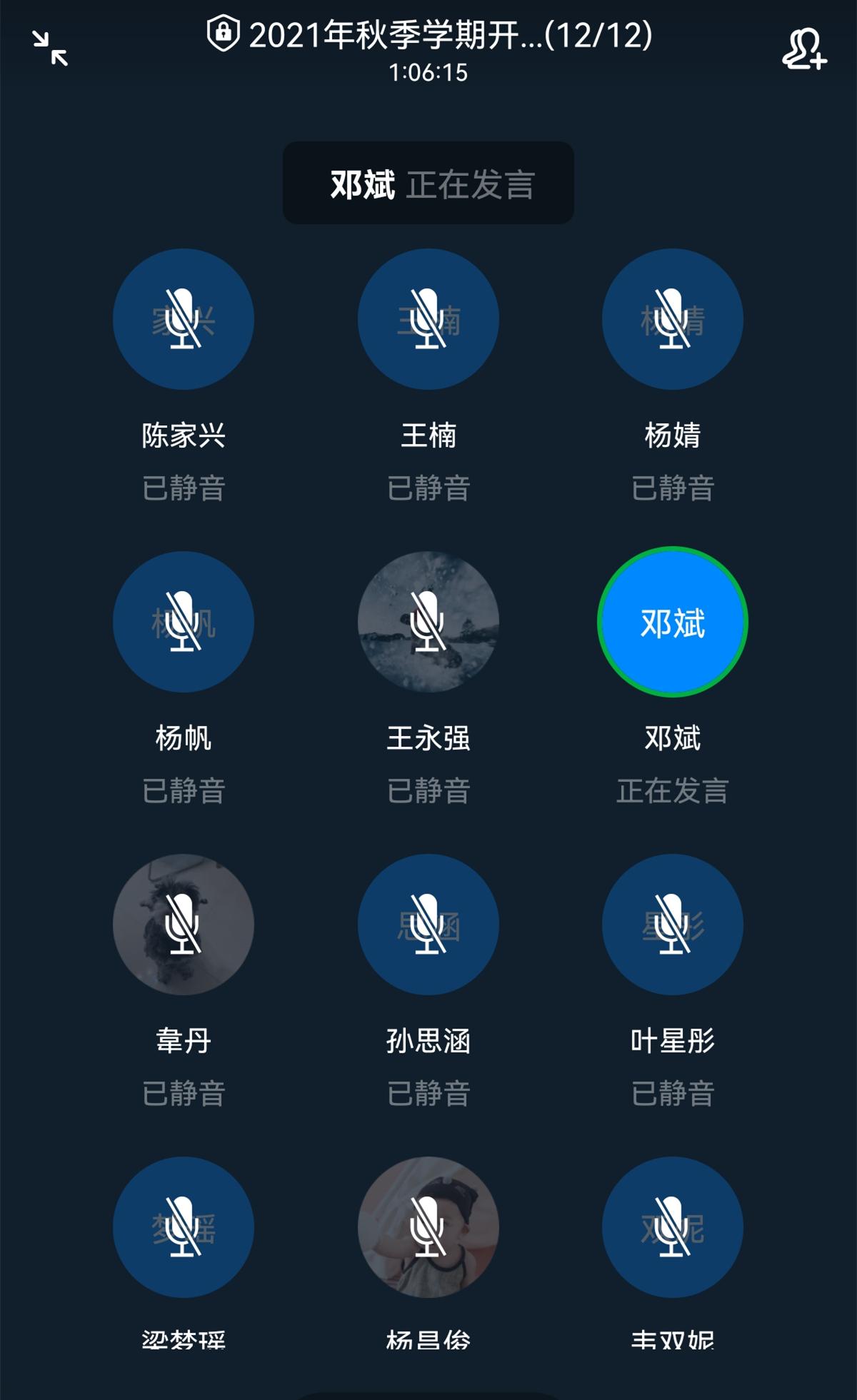Select 王楠's avatar
857x1400 pixels.
[x=428, y=319]
